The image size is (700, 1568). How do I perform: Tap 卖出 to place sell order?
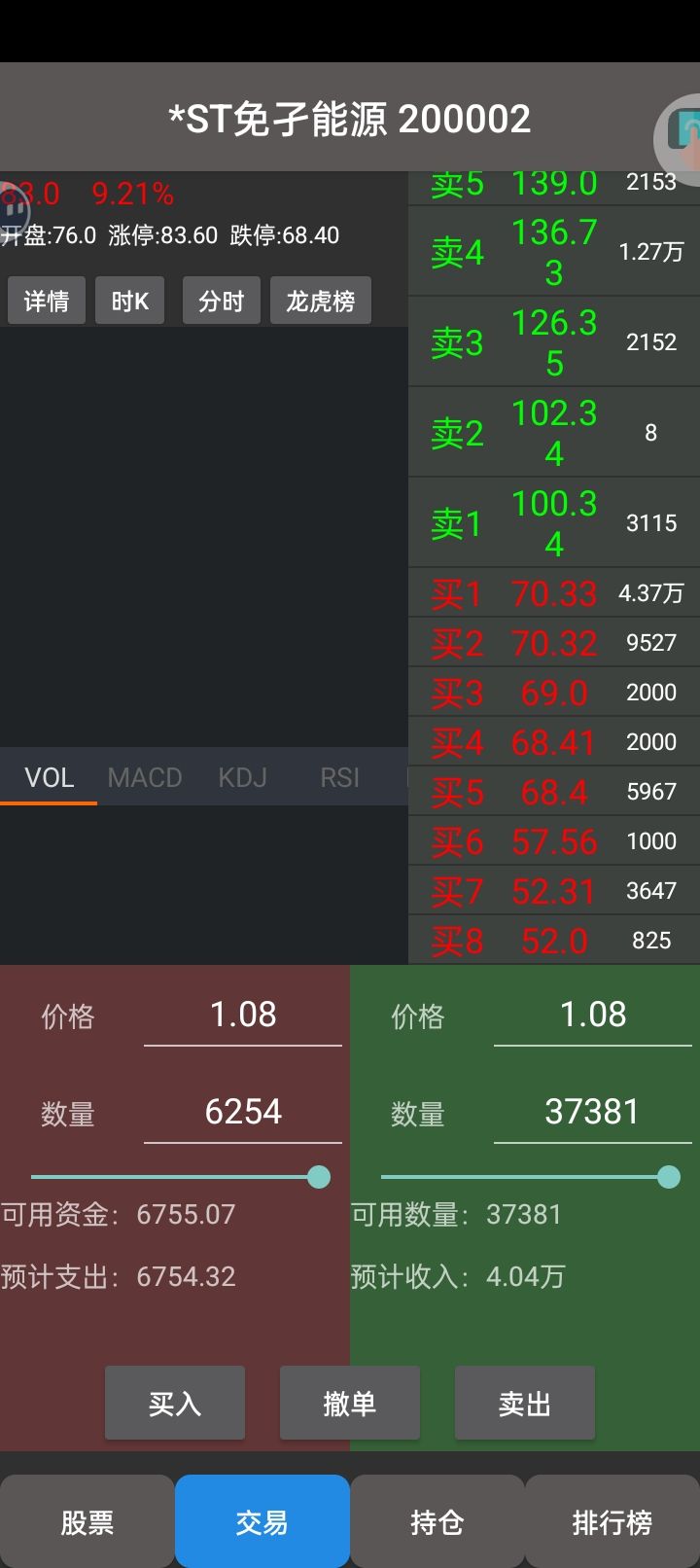pyautogui.click(x=525, y=1403)
